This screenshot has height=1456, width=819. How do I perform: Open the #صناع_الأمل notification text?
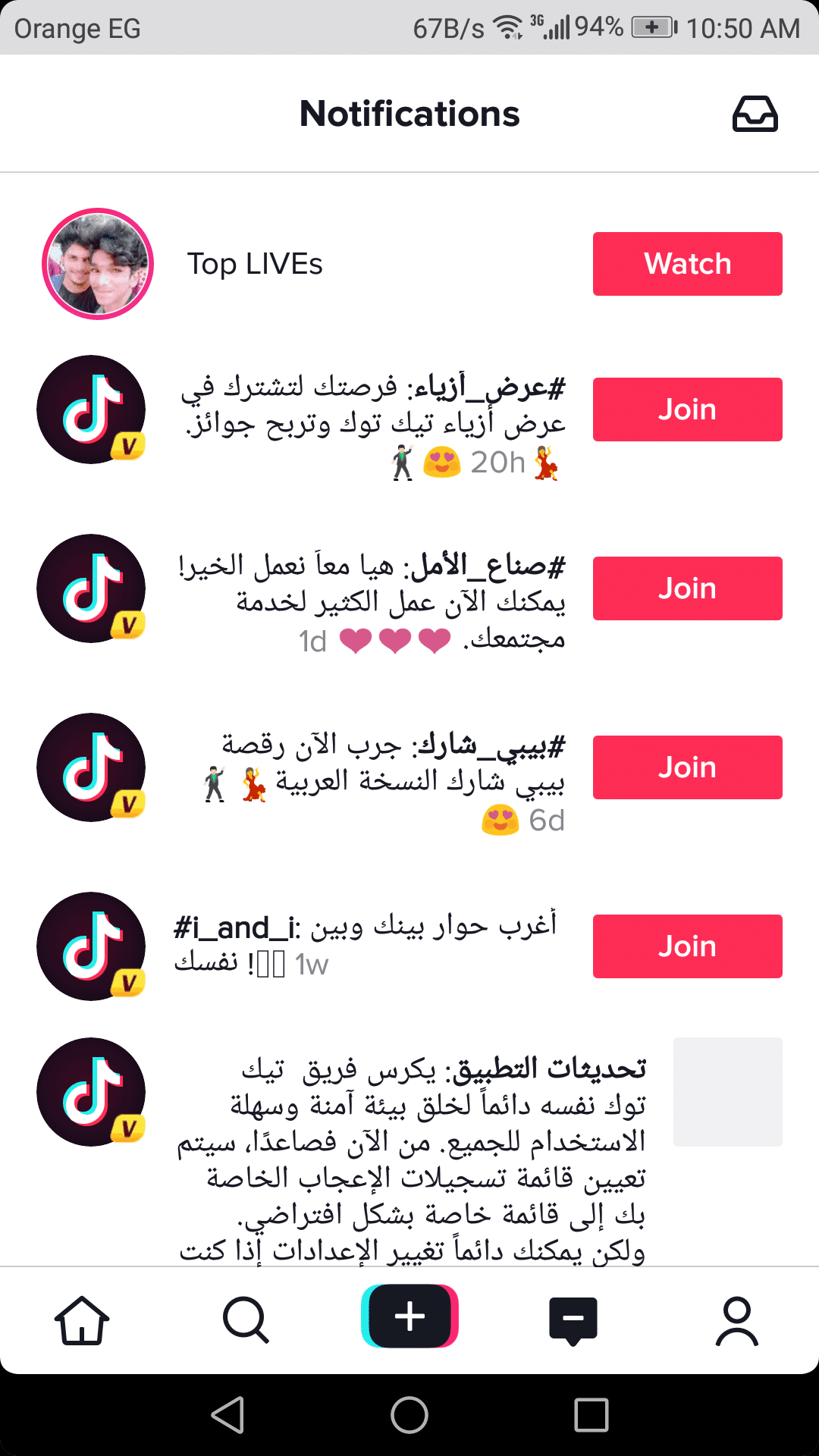[372, 602]
